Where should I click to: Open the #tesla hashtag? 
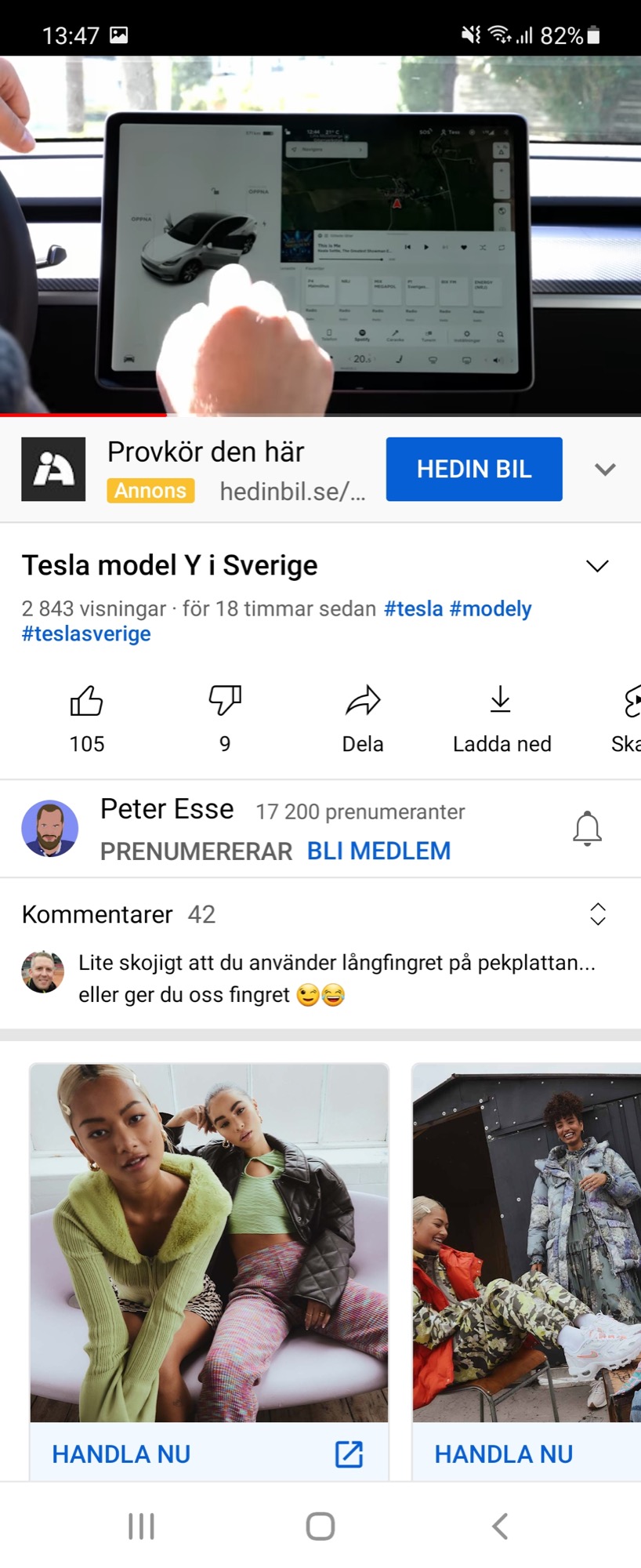pyautogui.click(x=413, y=608)
